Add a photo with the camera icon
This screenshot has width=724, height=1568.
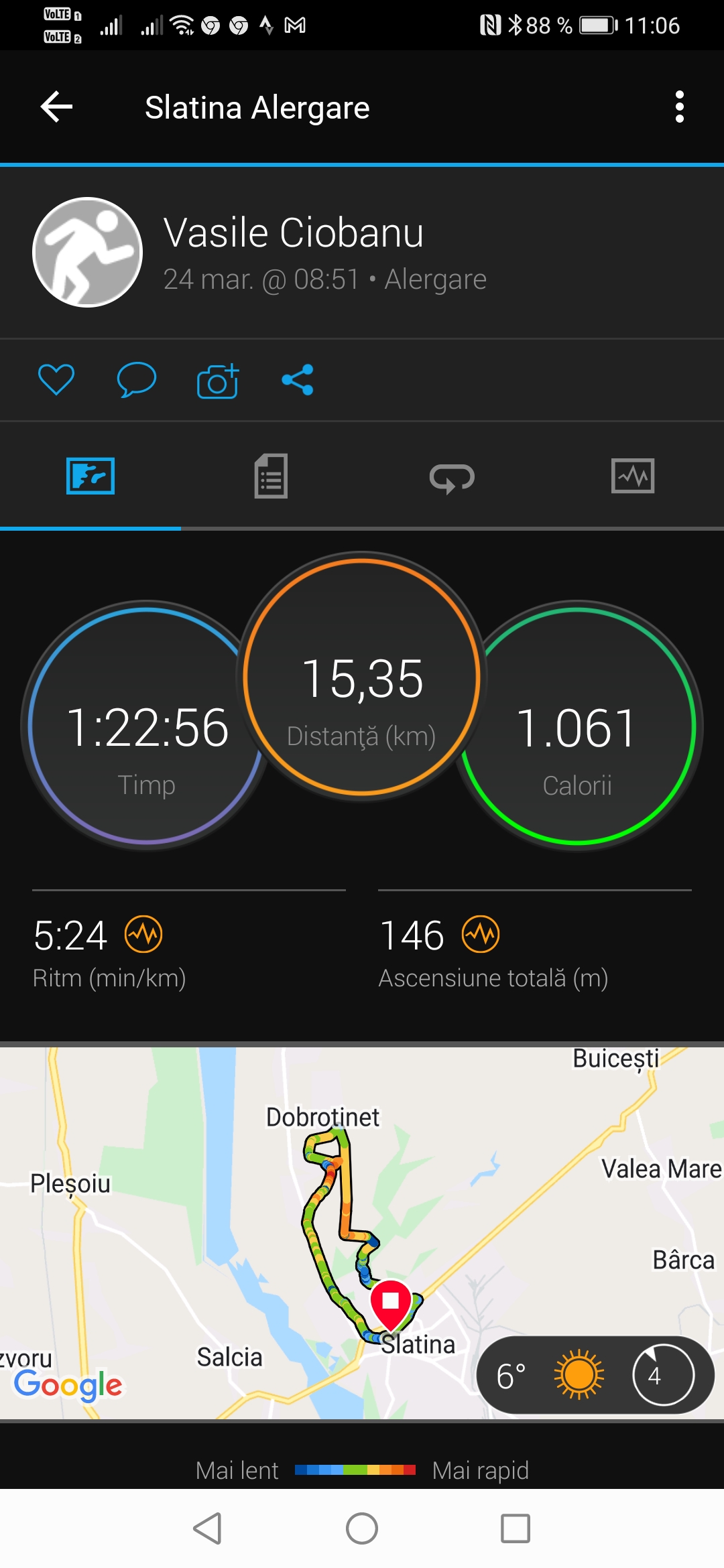point(218,381)
